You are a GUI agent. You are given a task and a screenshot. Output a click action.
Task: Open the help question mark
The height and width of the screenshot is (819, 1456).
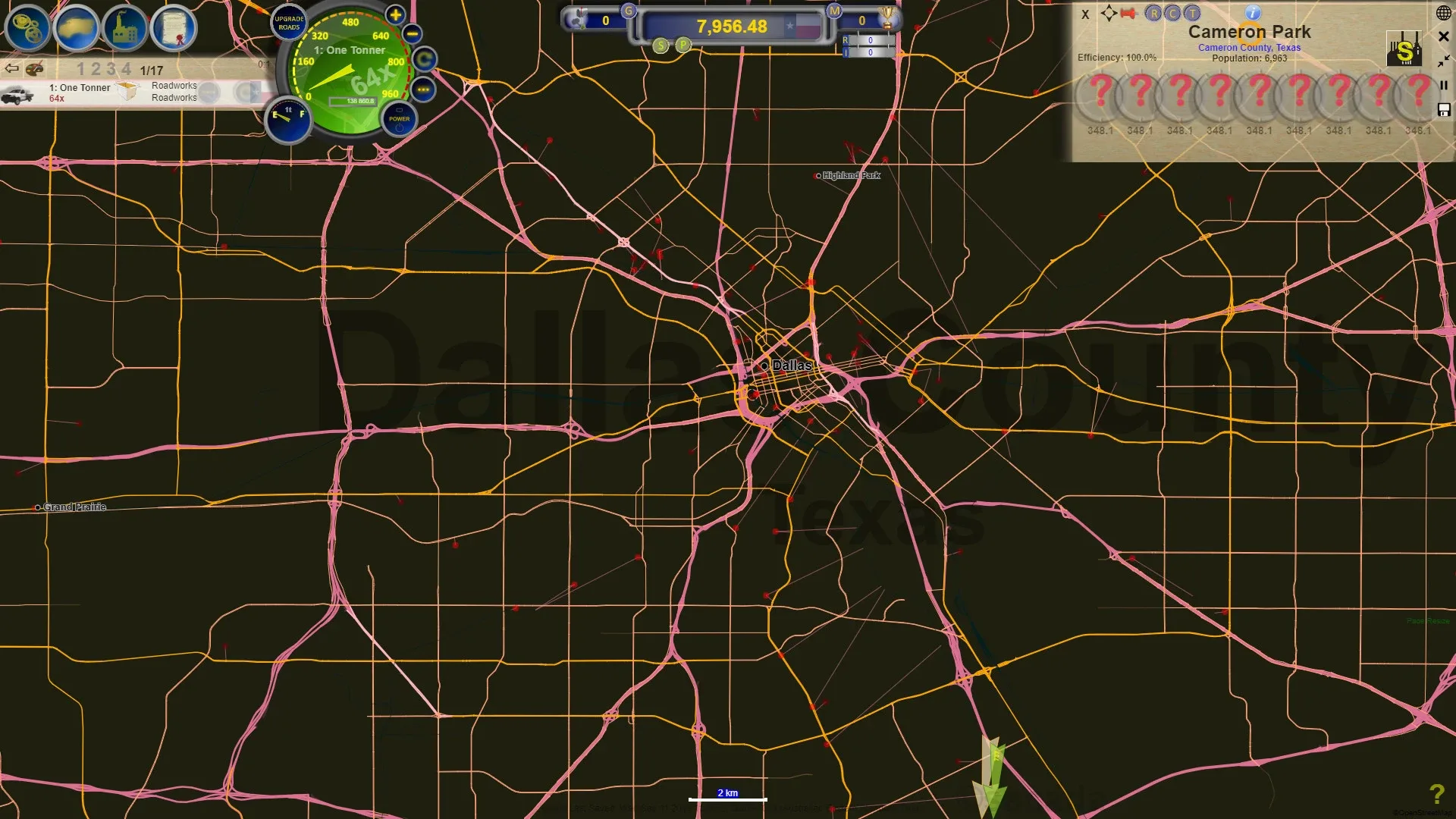pyautogui.click(x=1436, y=794)
